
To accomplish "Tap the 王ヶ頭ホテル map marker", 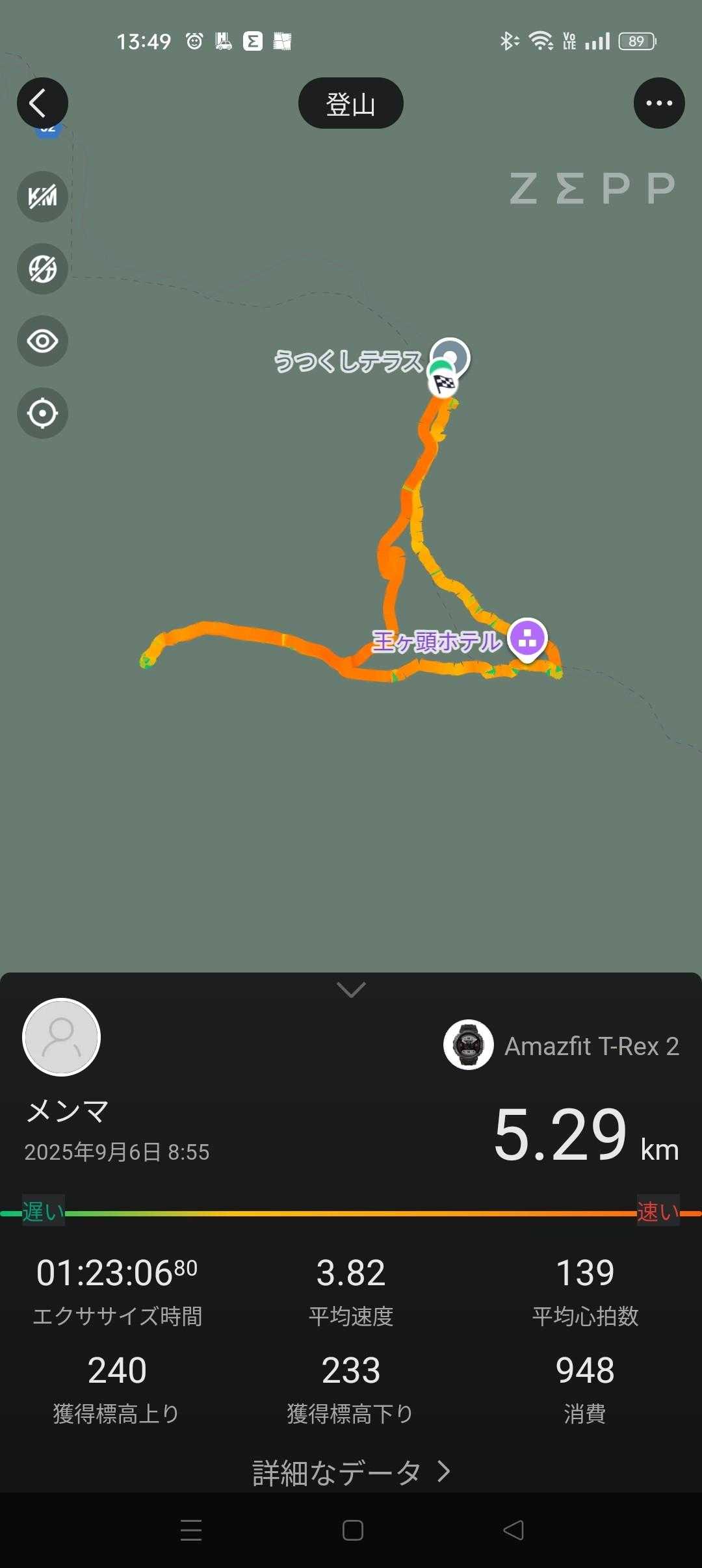I will pyautogui.click(x=527, y=639).
